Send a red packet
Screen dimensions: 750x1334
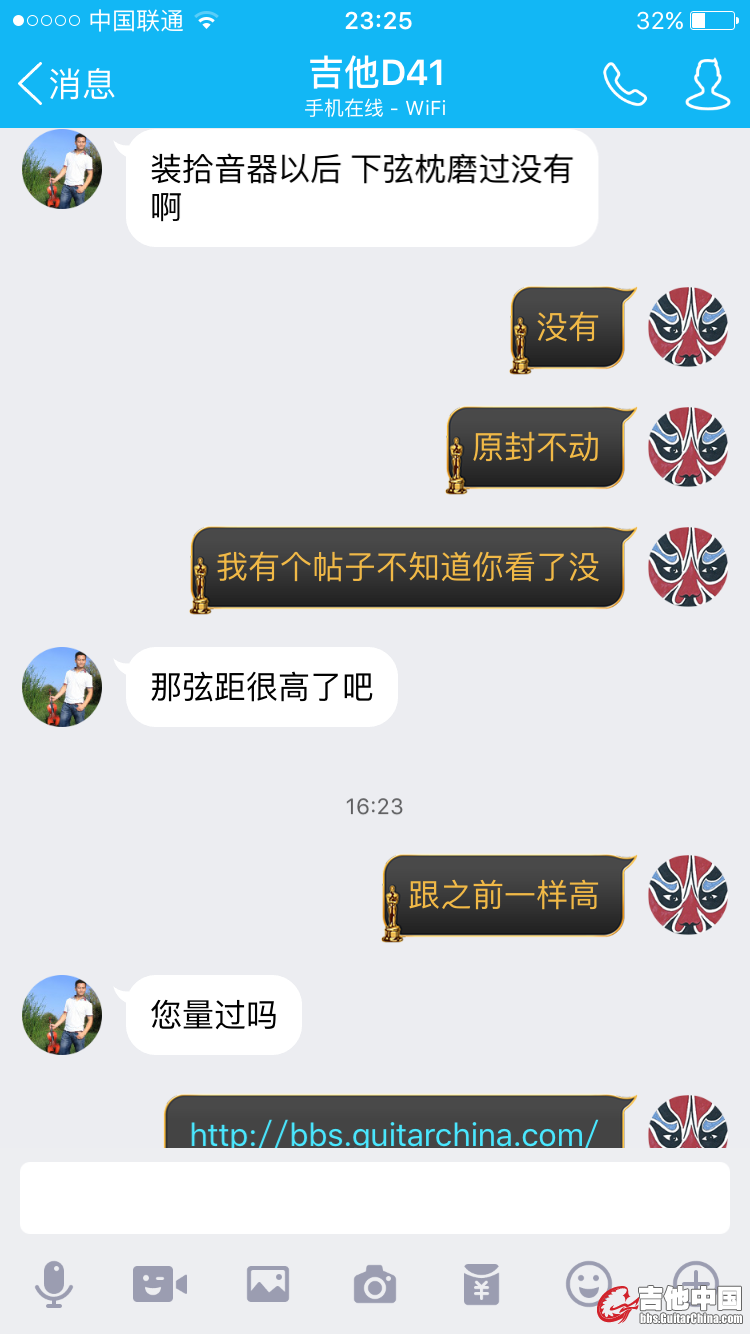(x=481, y=1283)
